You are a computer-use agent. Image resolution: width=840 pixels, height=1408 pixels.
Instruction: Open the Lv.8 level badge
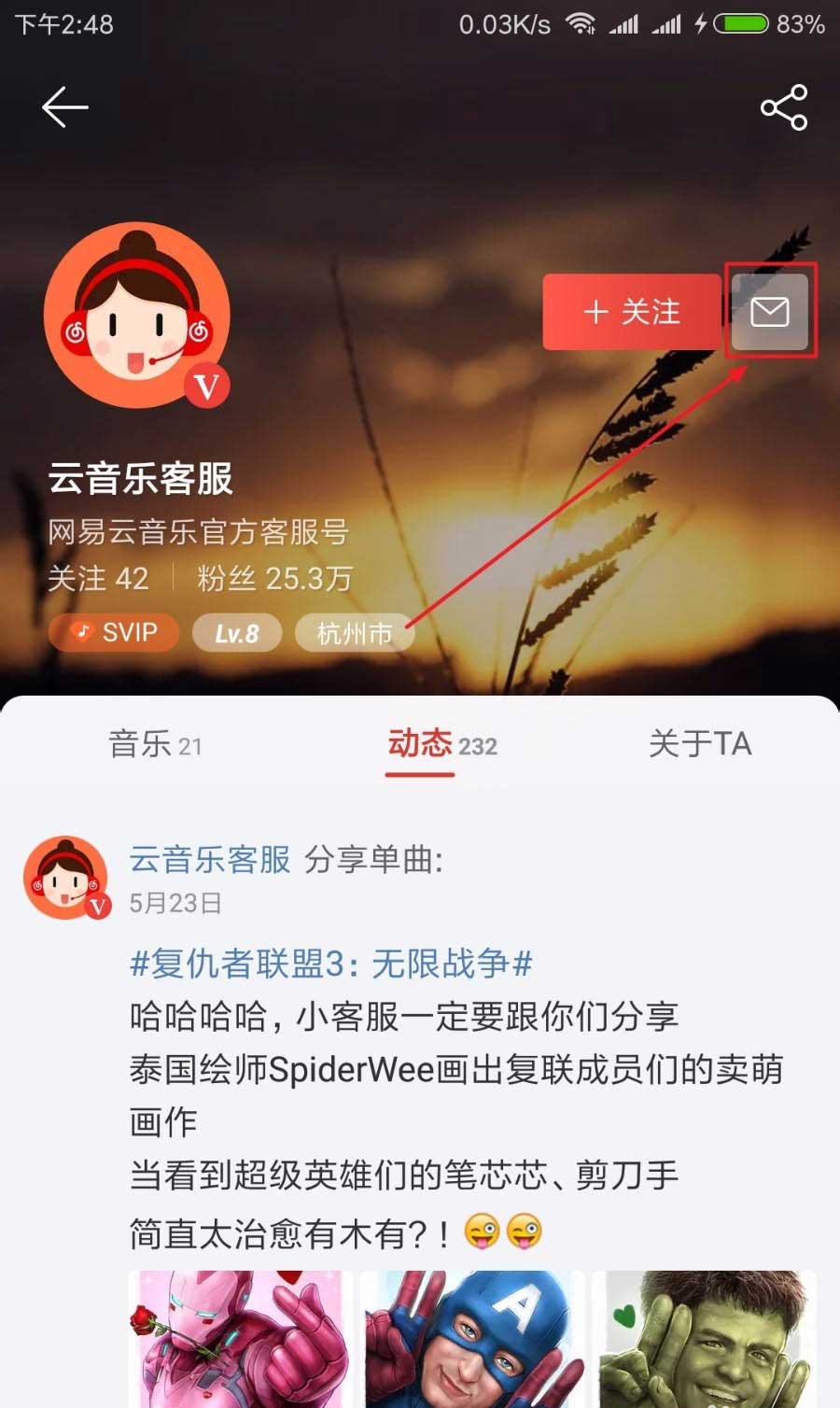point(236,634)
